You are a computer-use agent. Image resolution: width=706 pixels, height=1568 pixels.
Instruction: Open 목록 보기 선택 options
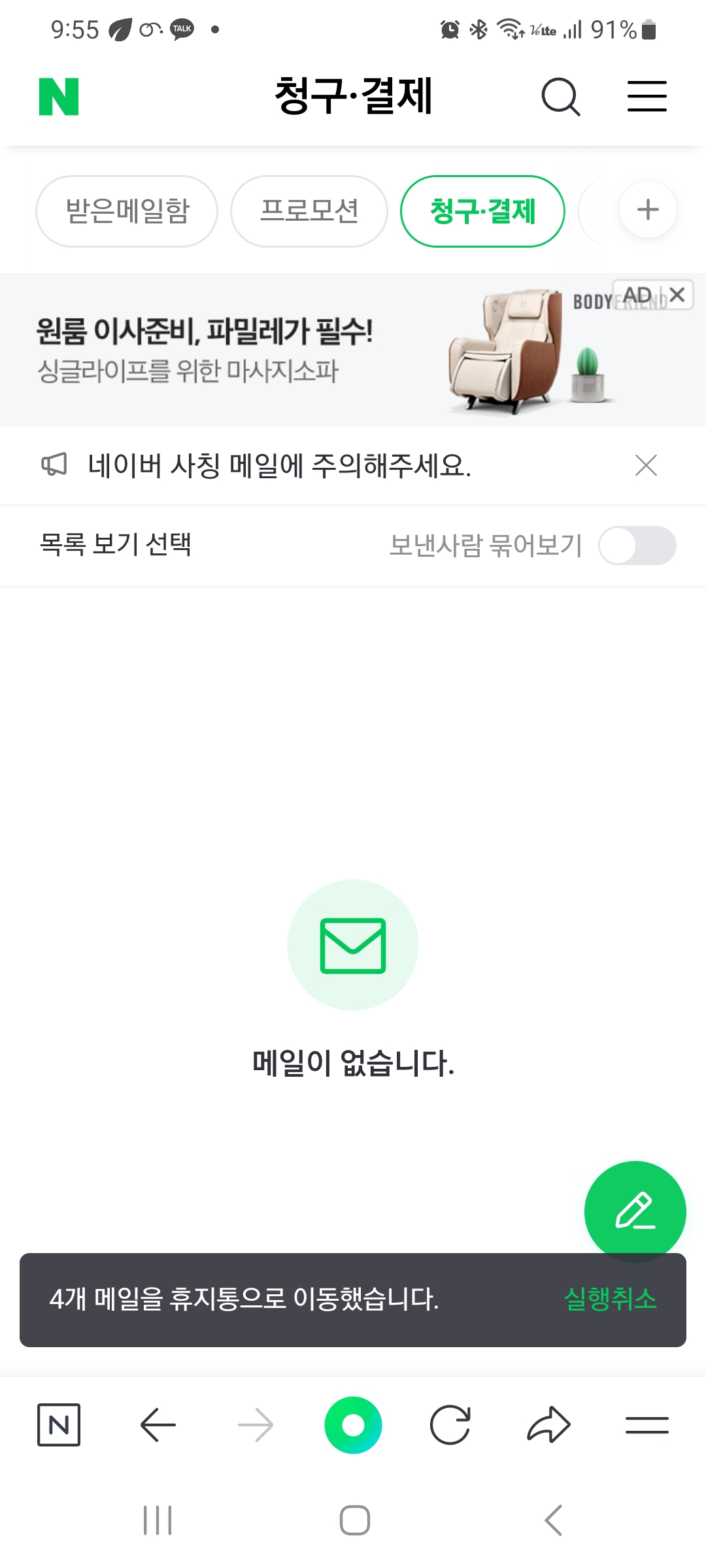coord(116,544)
